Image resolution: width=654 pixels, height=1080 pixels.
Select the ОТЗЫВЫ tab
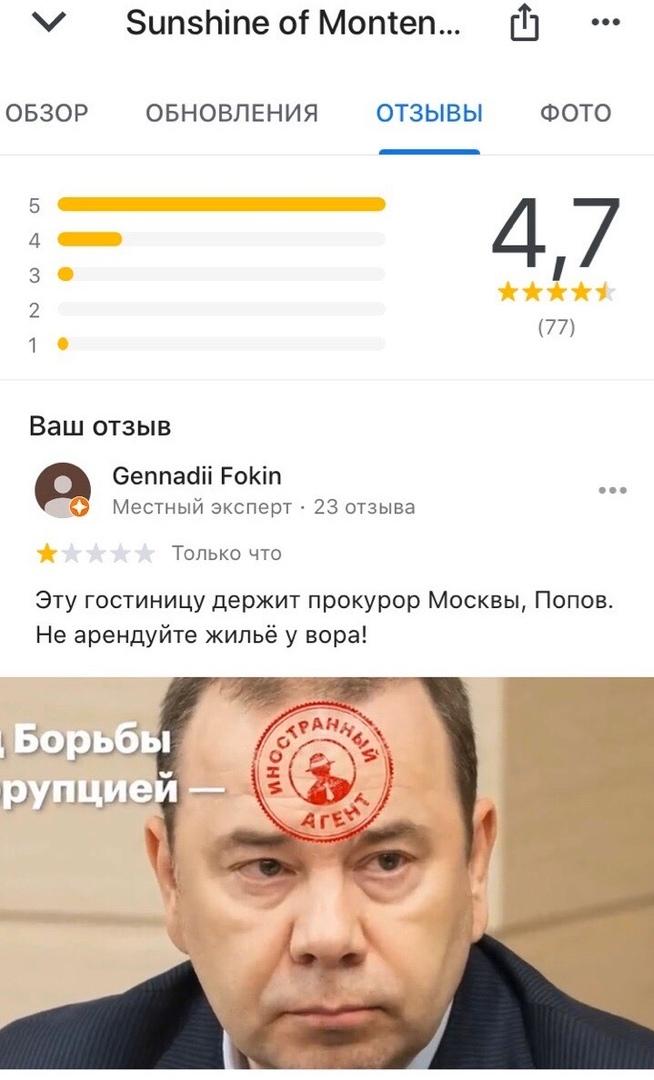click(x=429, y=113)
